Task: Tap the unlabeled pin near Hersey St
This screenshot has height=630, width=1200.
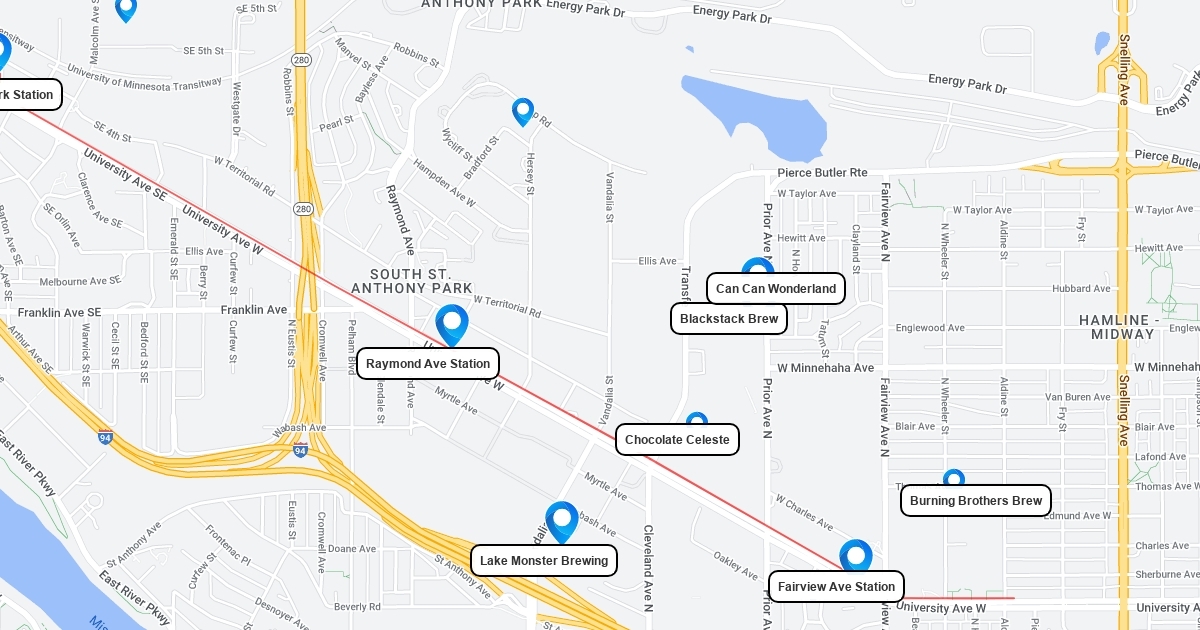Action: click(523, 111)
